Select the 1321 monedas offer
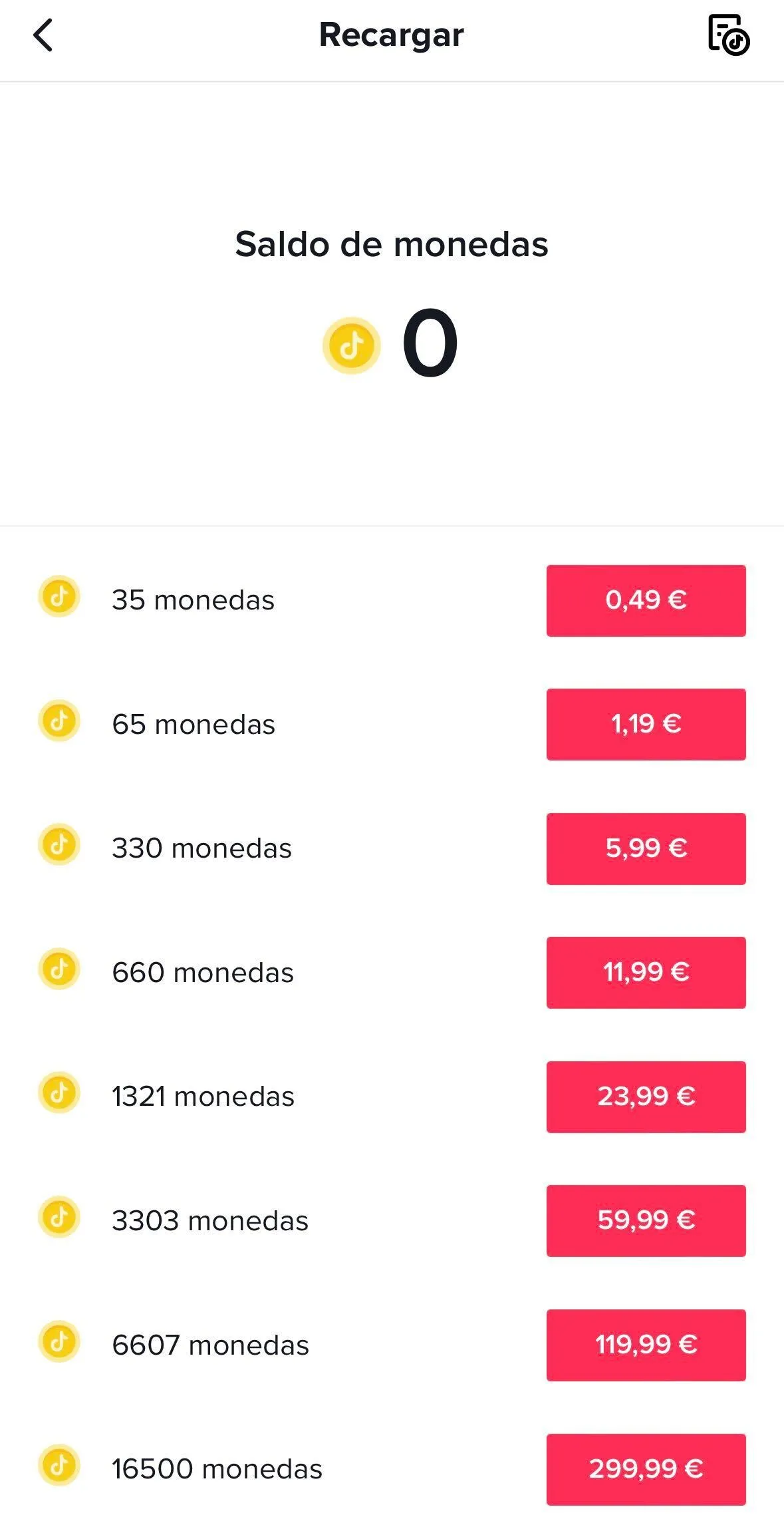The height and width of the screenshot is (1529, 784). (646, 1097)
